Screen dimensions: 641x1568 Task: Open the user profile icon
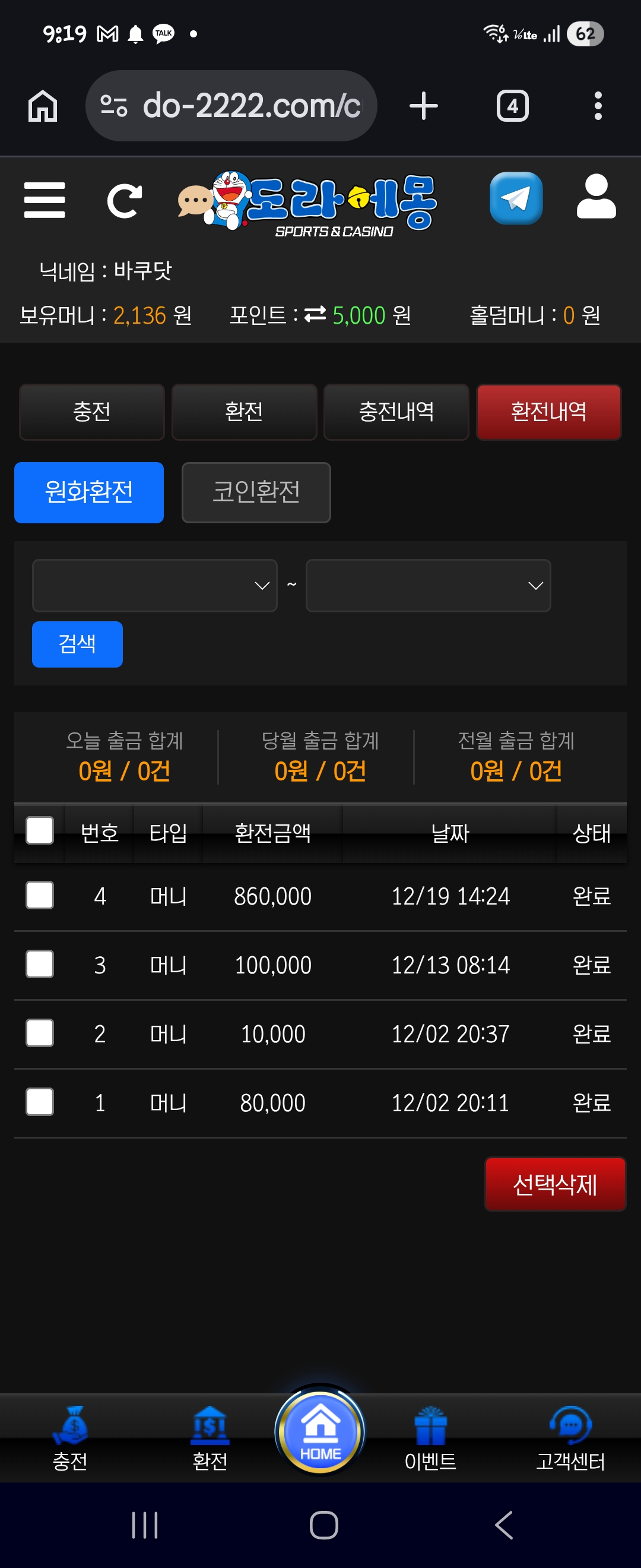(x=596, y=197)
